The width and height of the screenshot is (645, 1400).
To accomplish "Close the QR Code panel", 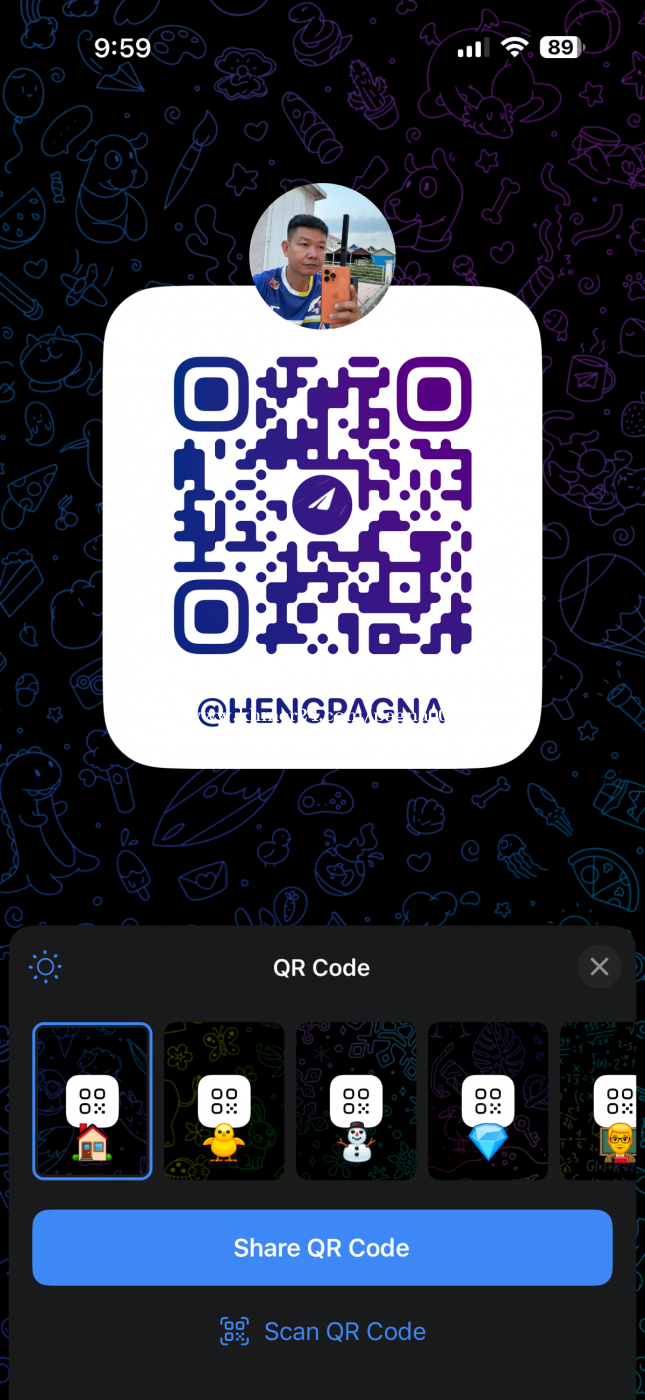I will tap(599, 967).
